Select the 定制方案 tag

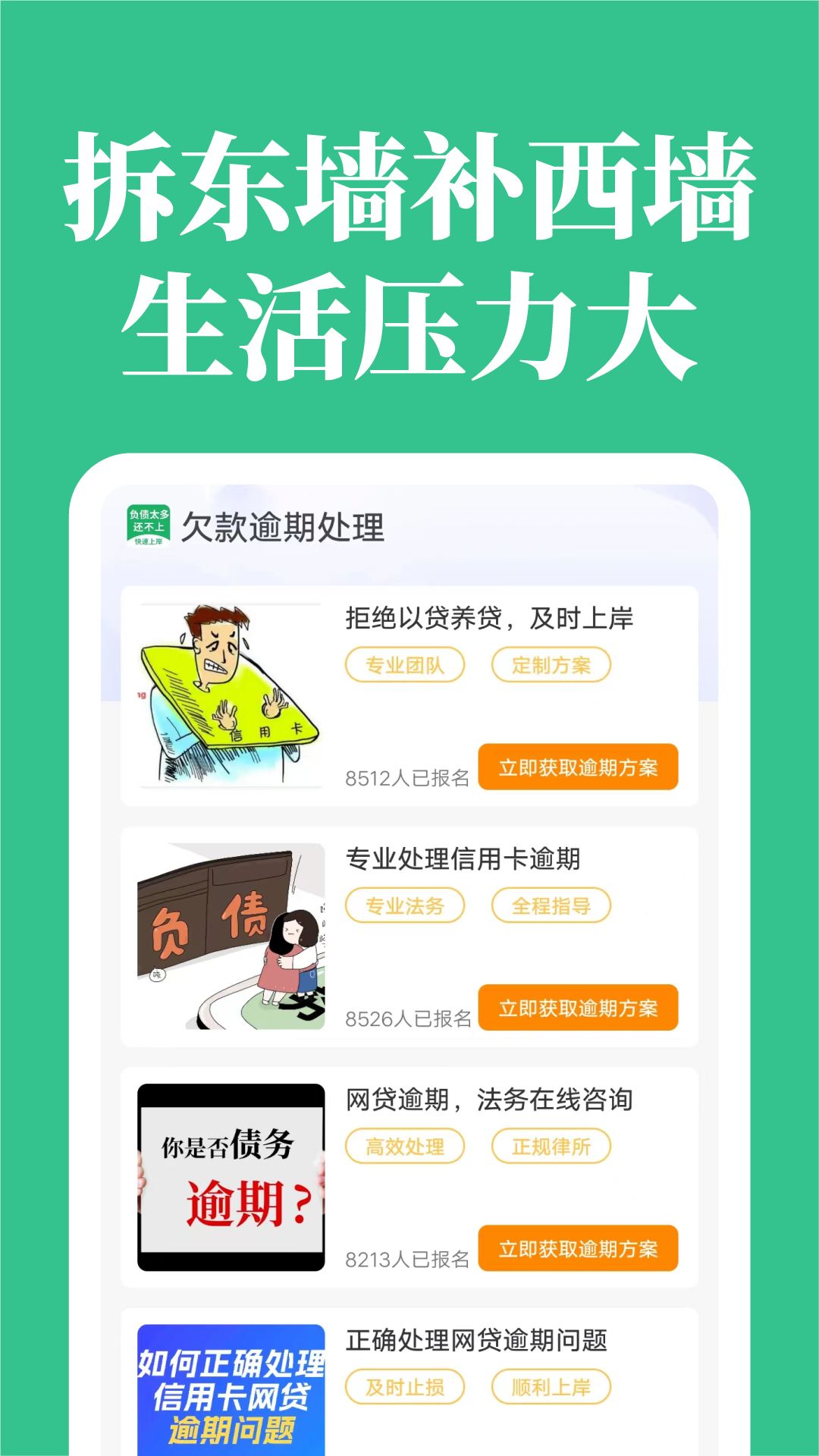(x=551, y=664)
